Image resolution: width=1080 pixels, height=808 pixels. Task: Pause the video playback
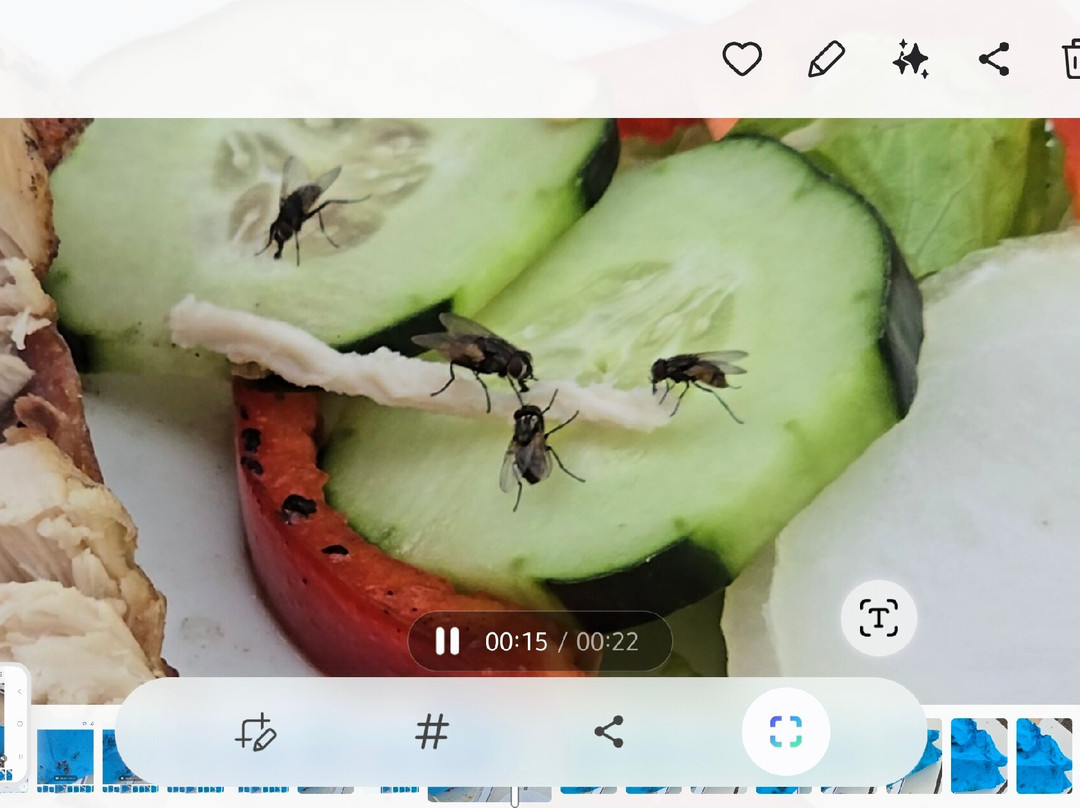pos(447,641)
